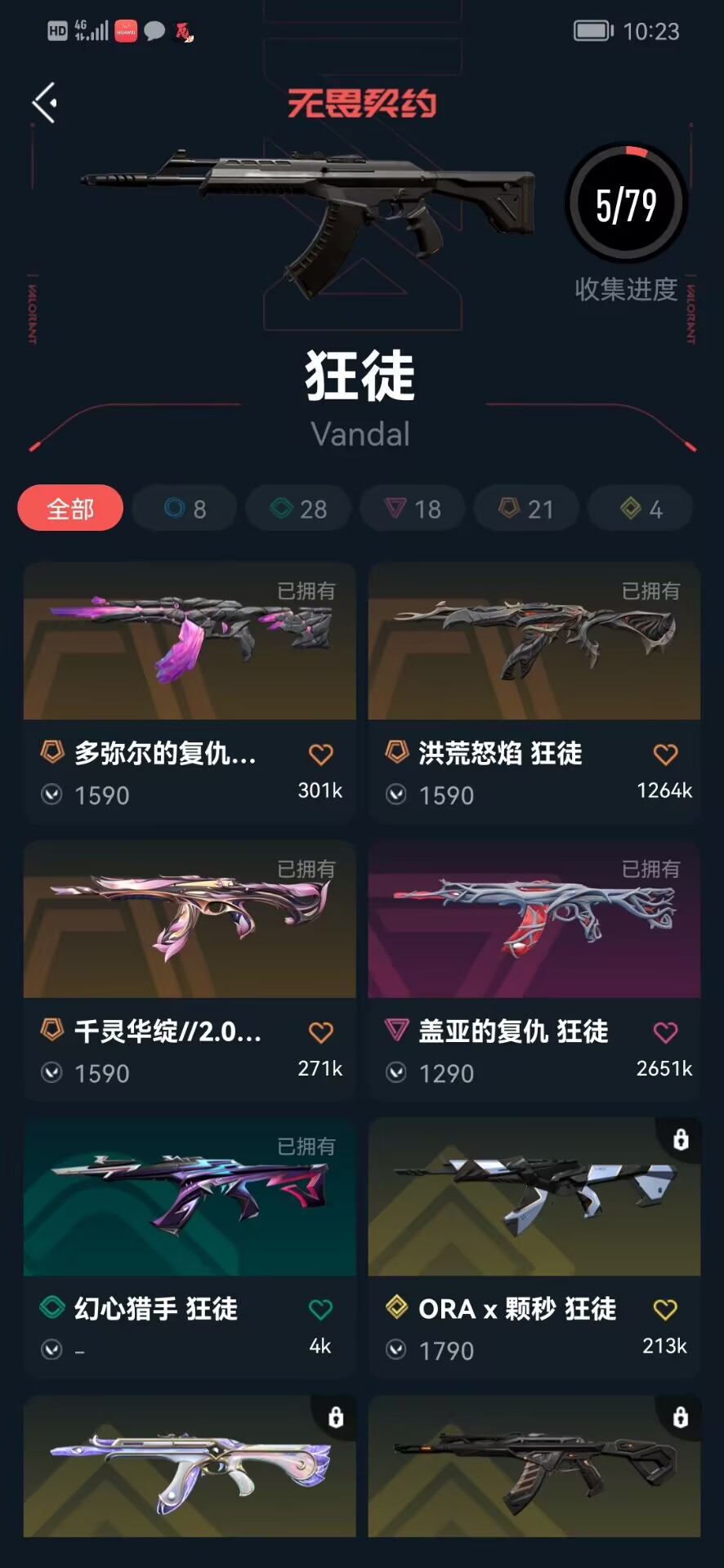The height and width of the screenshot is (1568, 724).
Task: Like the ORA x 颗秒 狂徒 skin
Action: [x=665, y=1310]
